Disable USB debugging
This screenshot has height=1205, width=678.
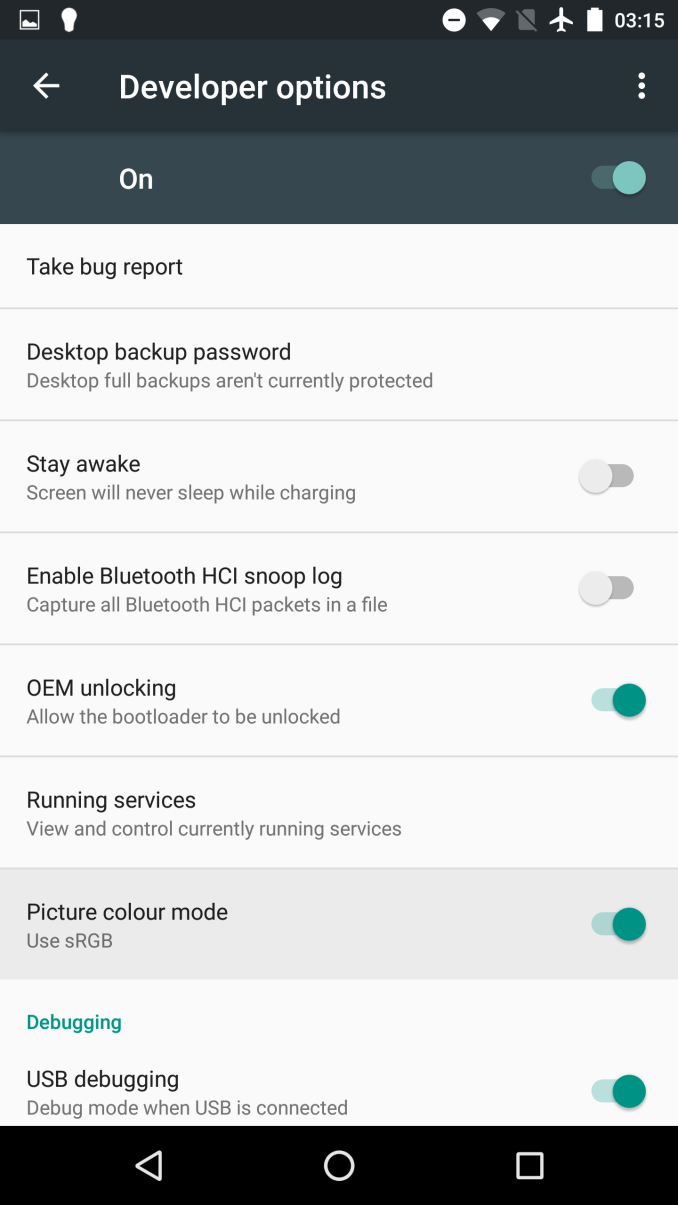(618, 1092)
